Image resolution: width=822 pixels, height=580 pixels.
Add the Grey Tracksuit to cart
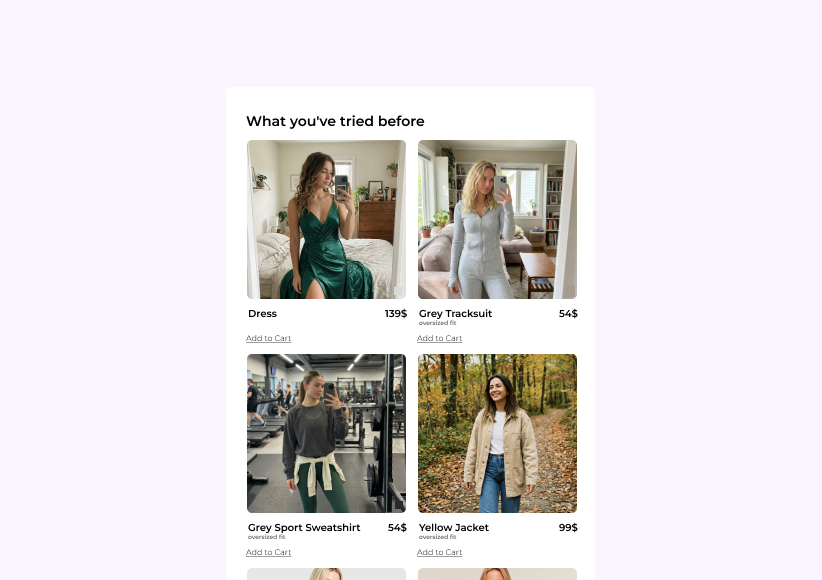coord(439,339)
